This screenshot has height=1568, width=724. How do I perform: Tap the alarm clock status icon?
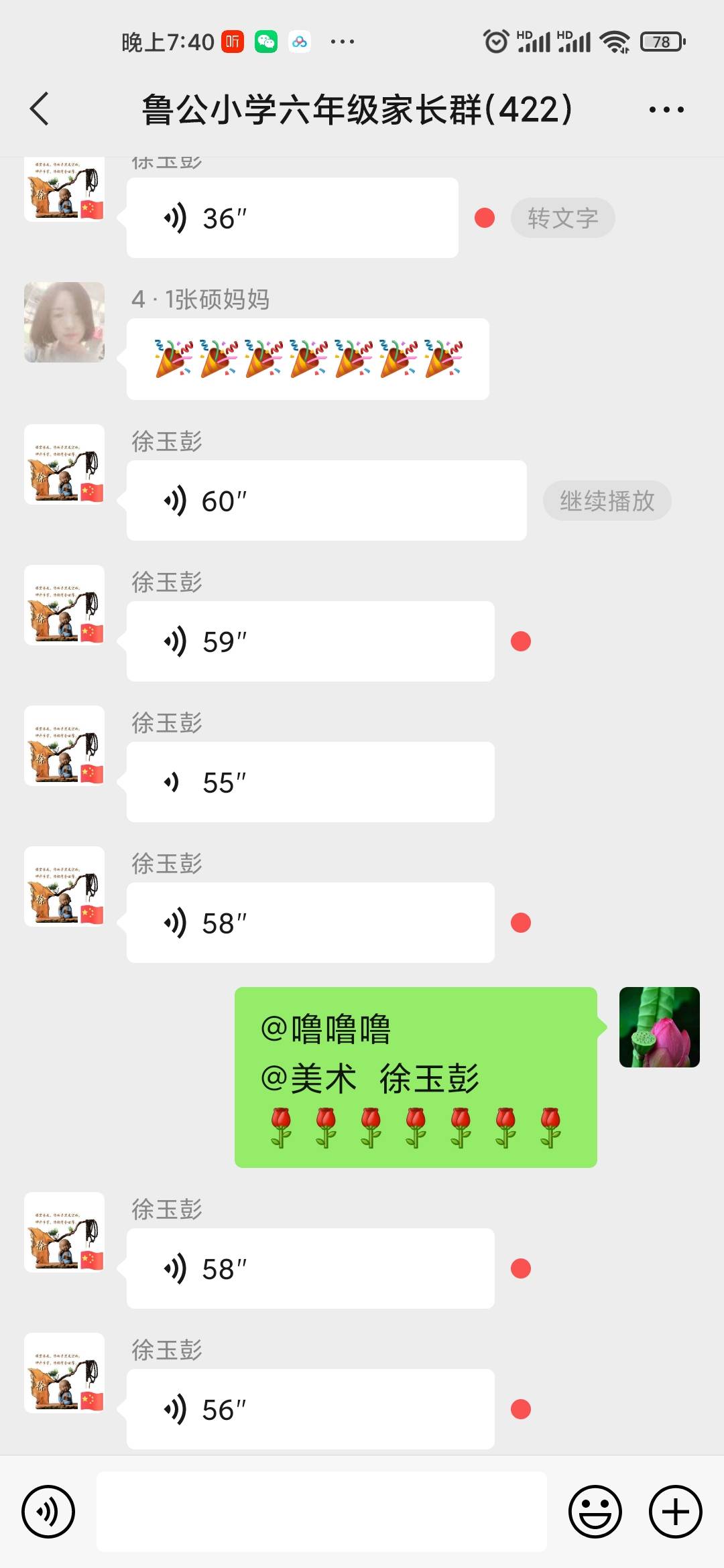pos(497,41)
